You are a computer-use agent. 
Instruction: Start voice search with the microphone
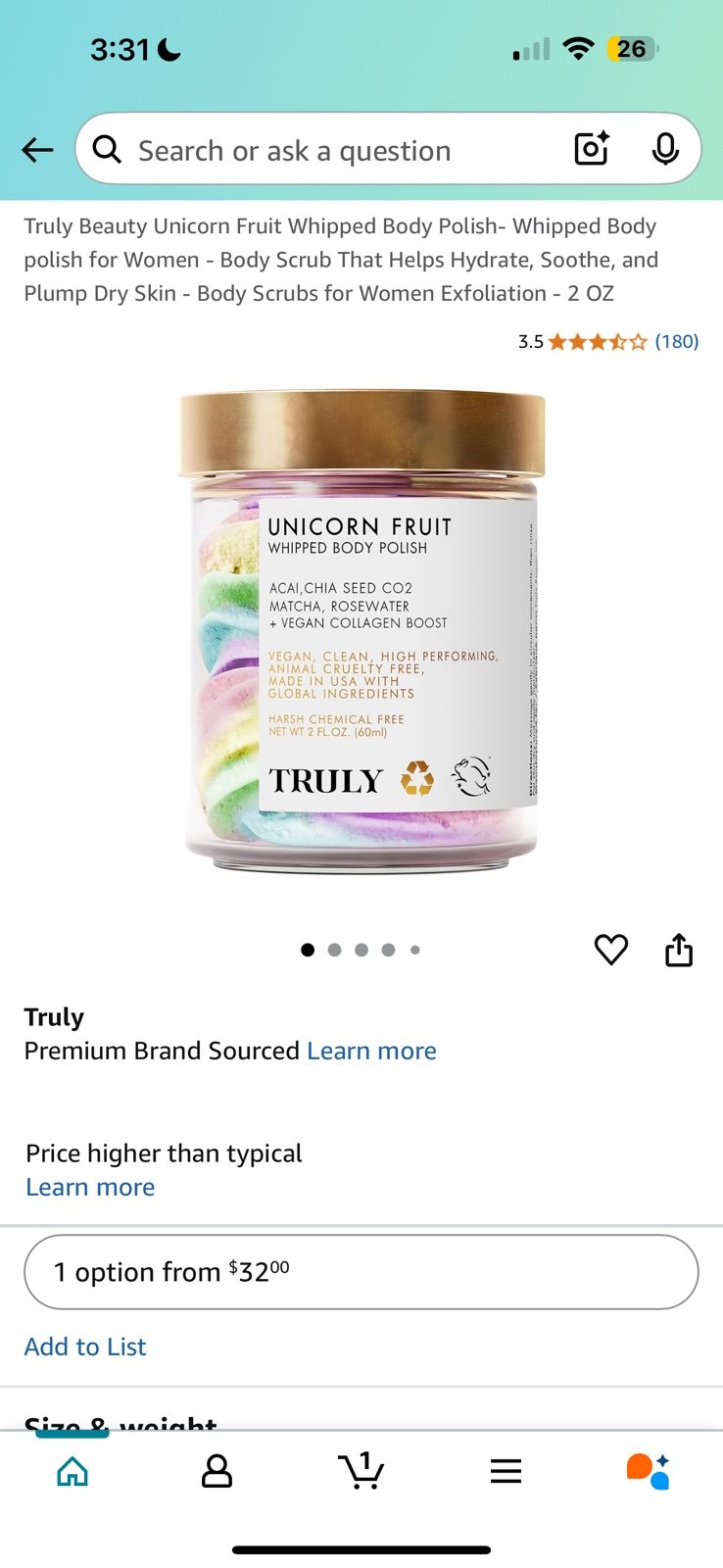coord(665,149)
